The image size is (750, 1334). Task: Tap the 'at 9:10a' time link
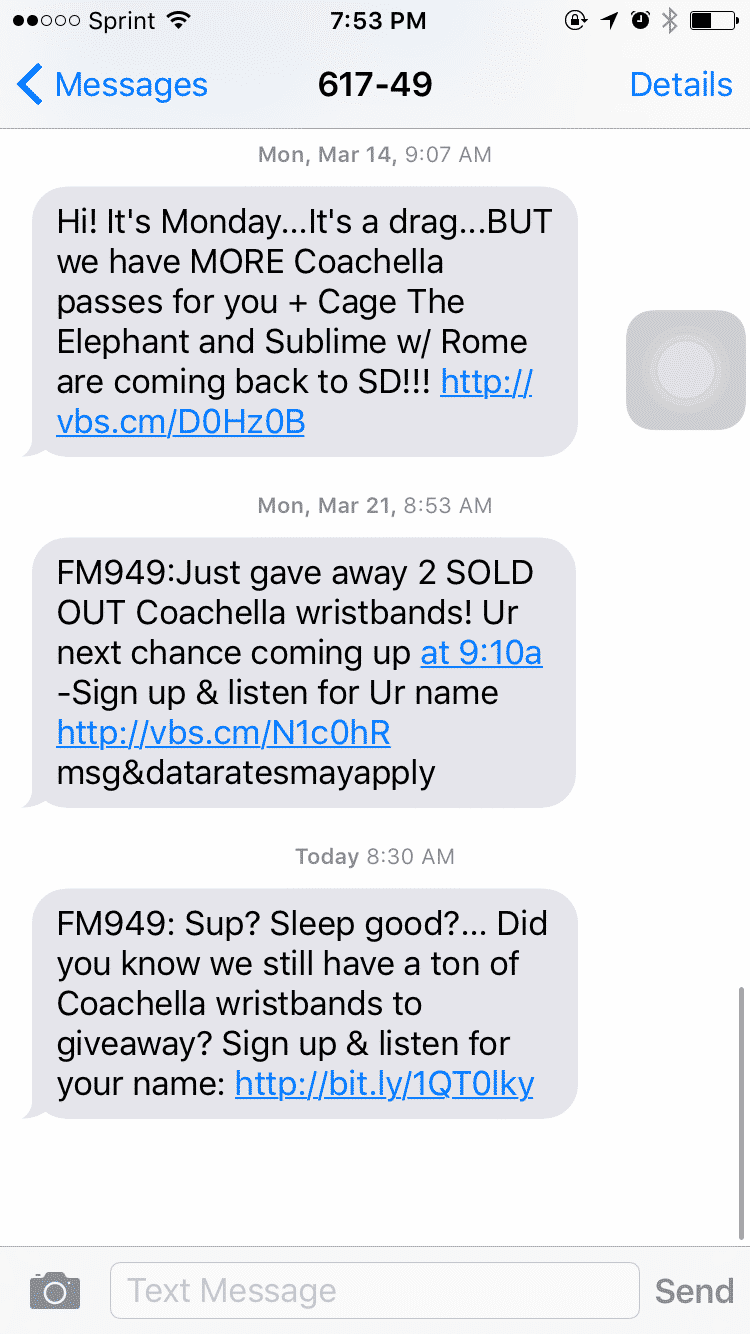pos(481,653)
